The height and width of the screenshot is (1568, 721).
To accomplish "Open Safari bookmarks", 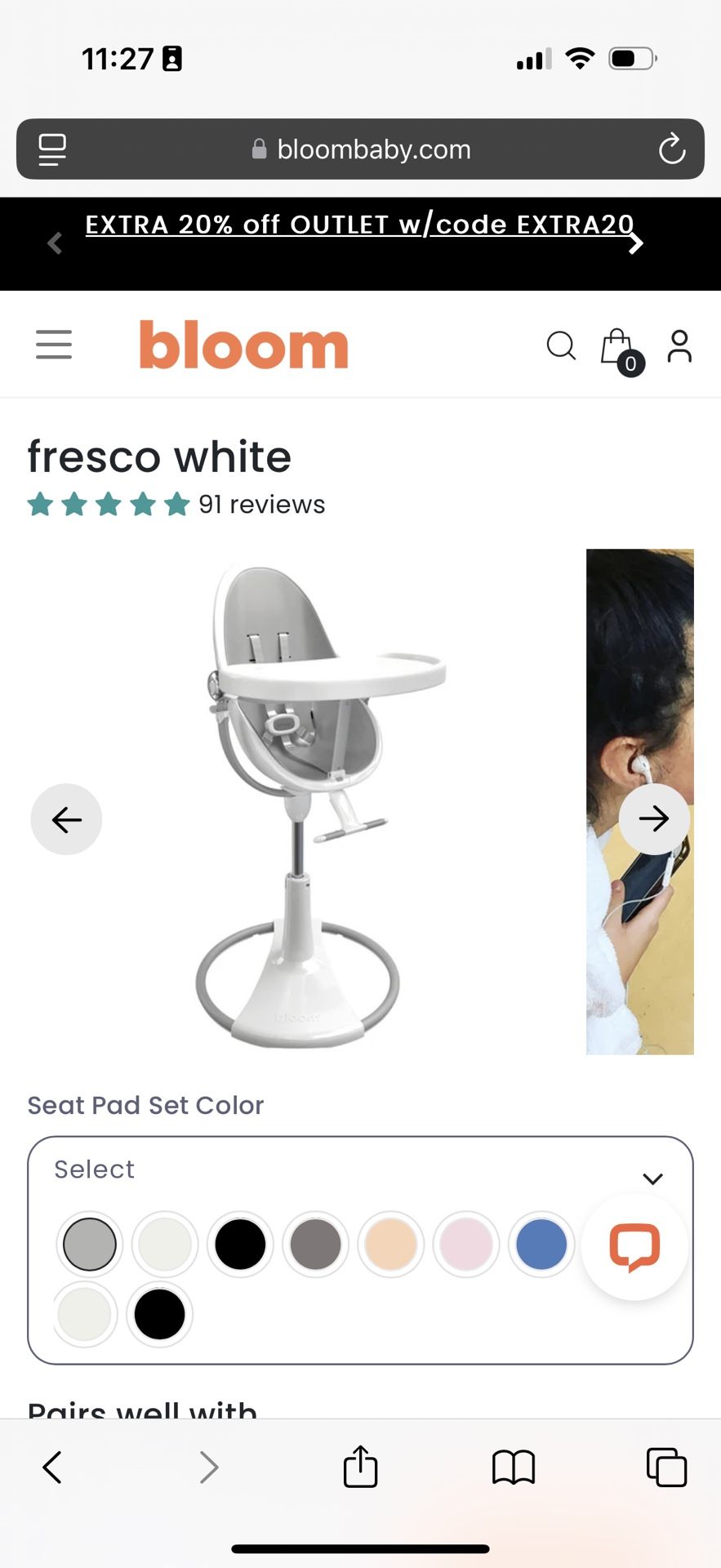I will [x=514, y=1468].
